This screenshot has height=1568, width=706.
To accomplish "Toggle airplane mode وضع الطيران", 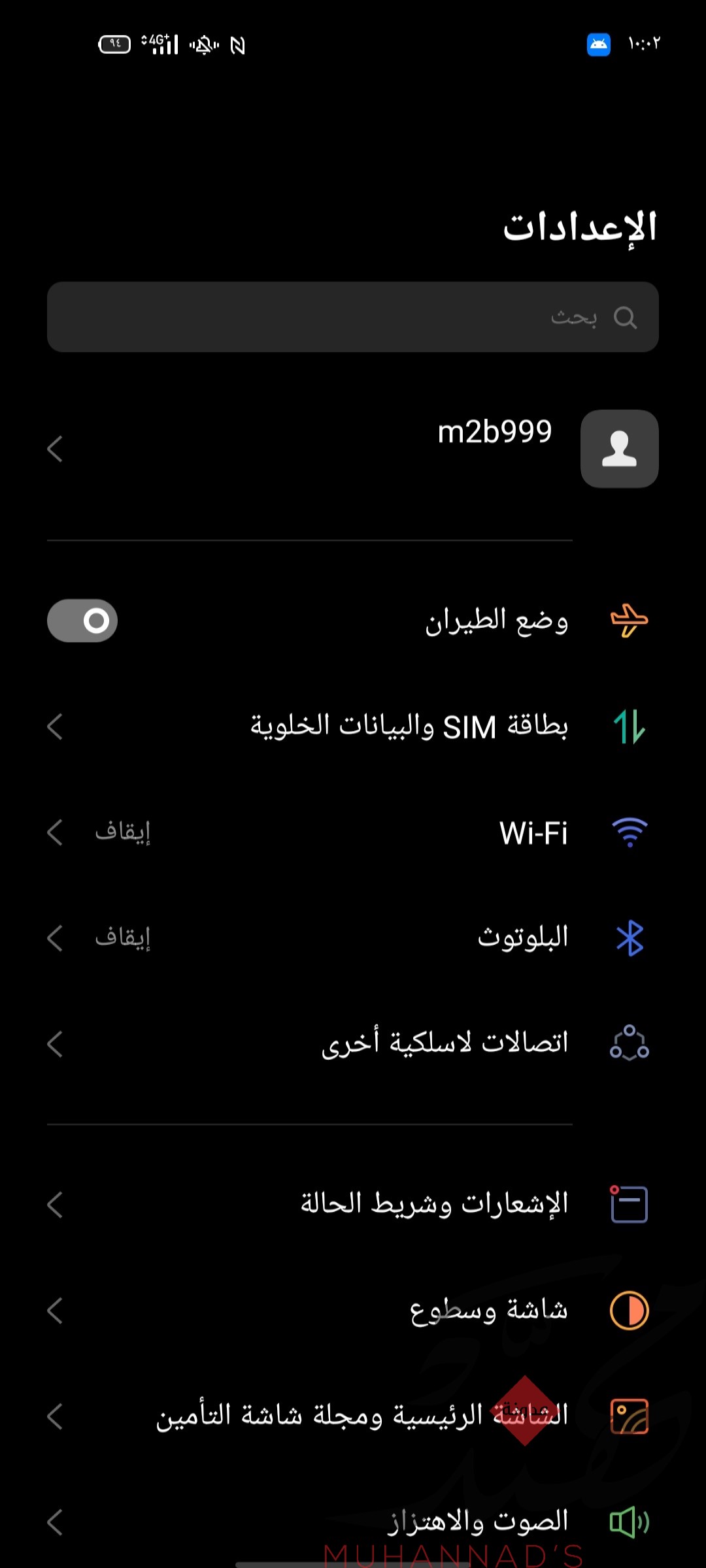I will tap(82, 621).
